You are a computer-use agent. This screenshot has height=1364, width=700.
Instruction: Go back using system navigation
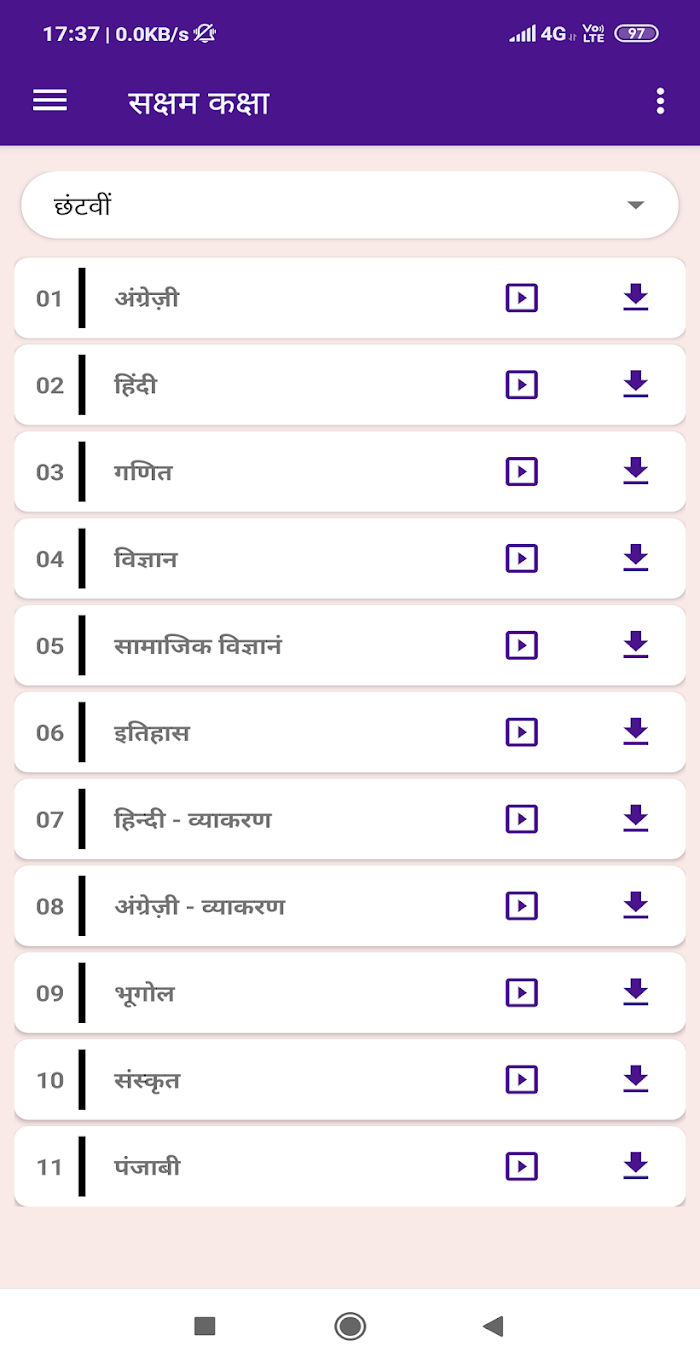(493, 1327)
